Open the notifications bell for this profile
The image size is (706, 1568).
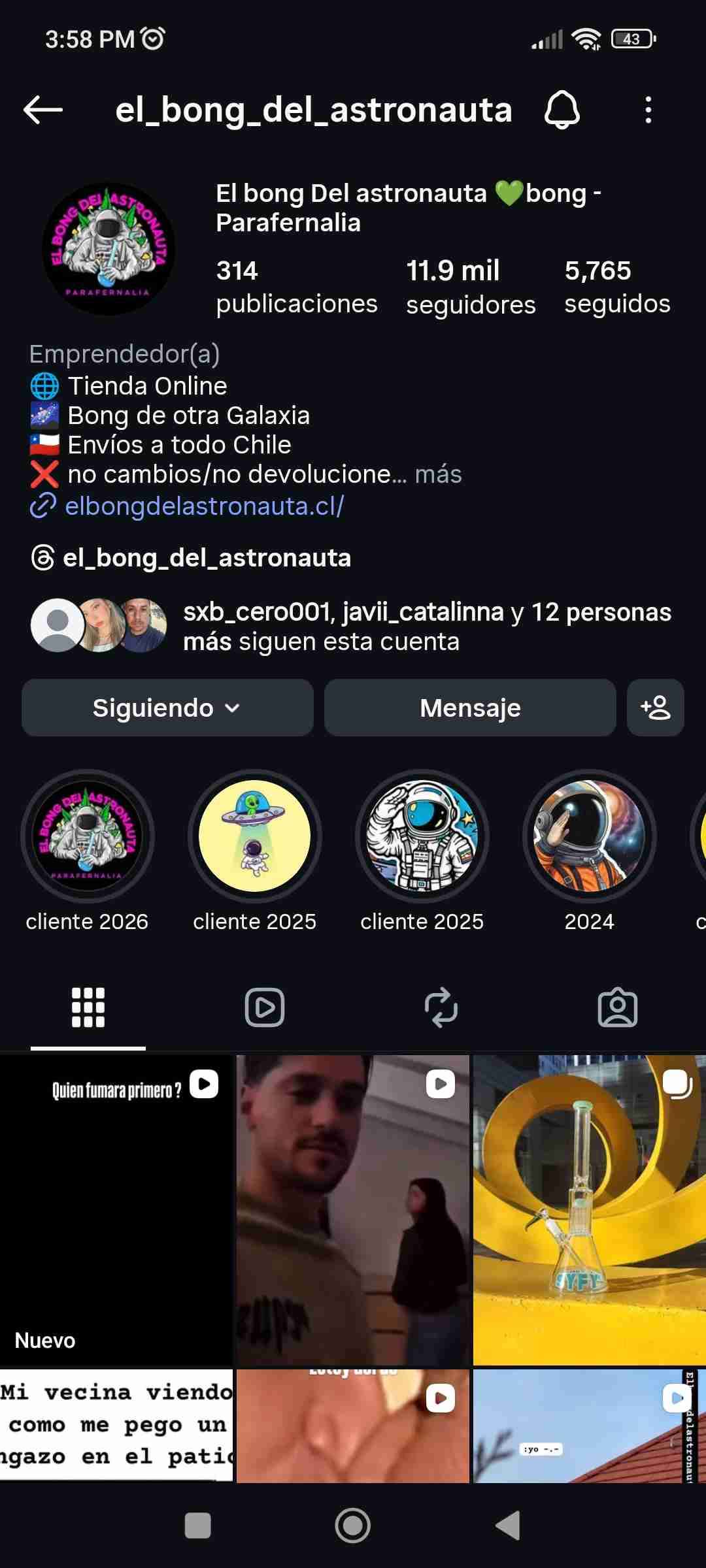tap(562, 110)
